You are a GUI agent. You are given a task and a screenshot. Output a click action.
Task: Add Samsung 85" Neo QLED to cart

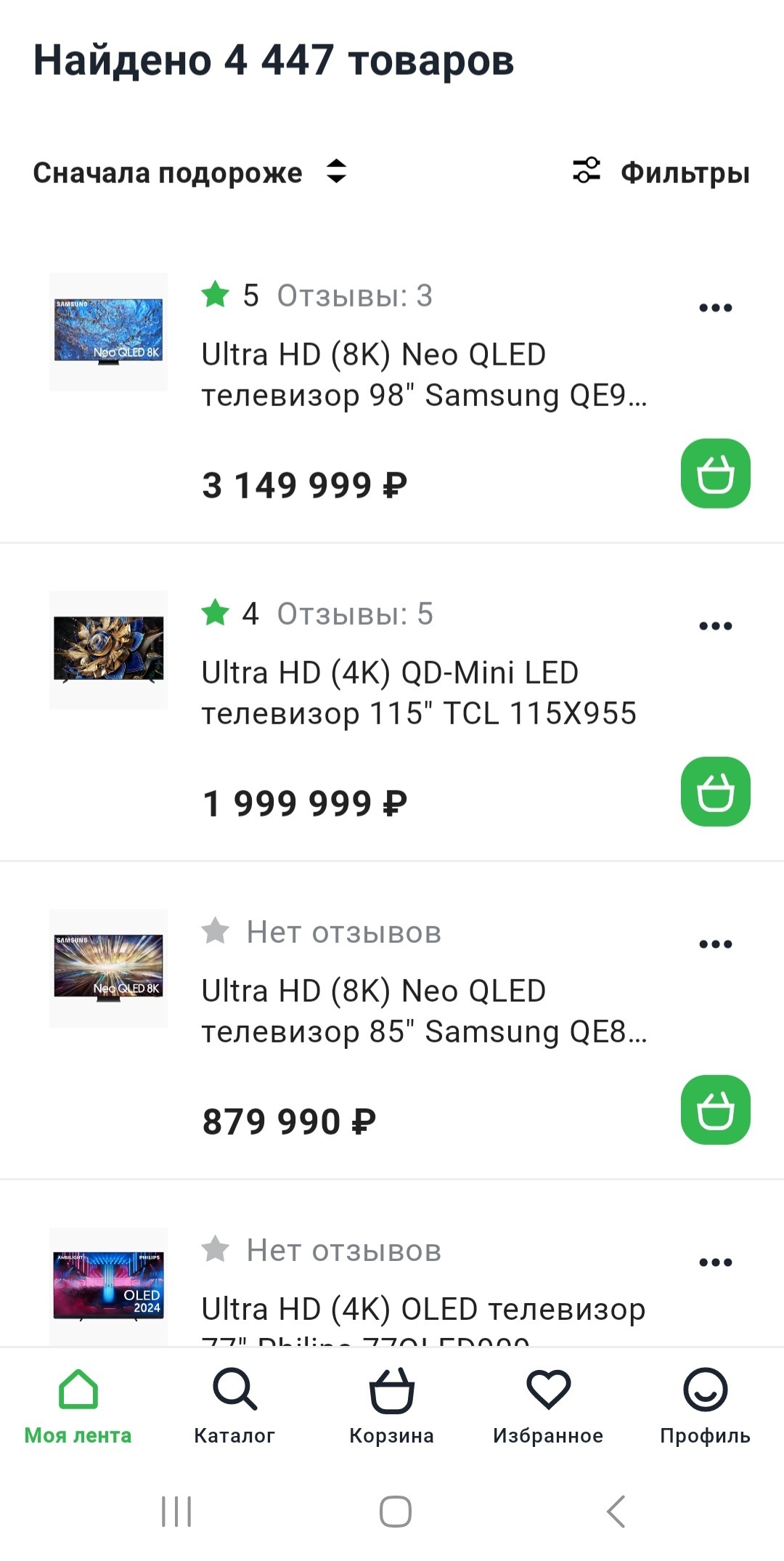pos(715,1110)
